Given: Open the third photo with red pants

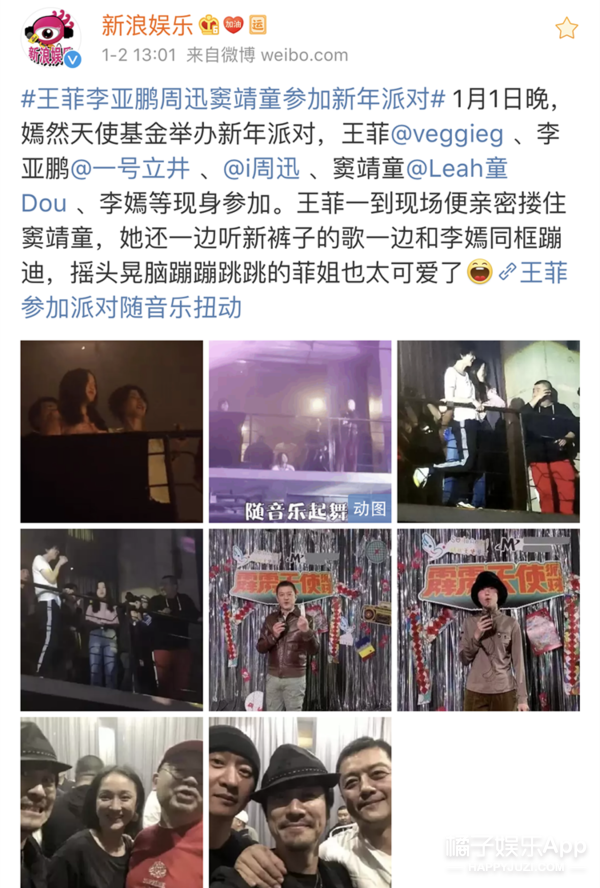Looking at the screenshot, I should [x=488, y=431].
